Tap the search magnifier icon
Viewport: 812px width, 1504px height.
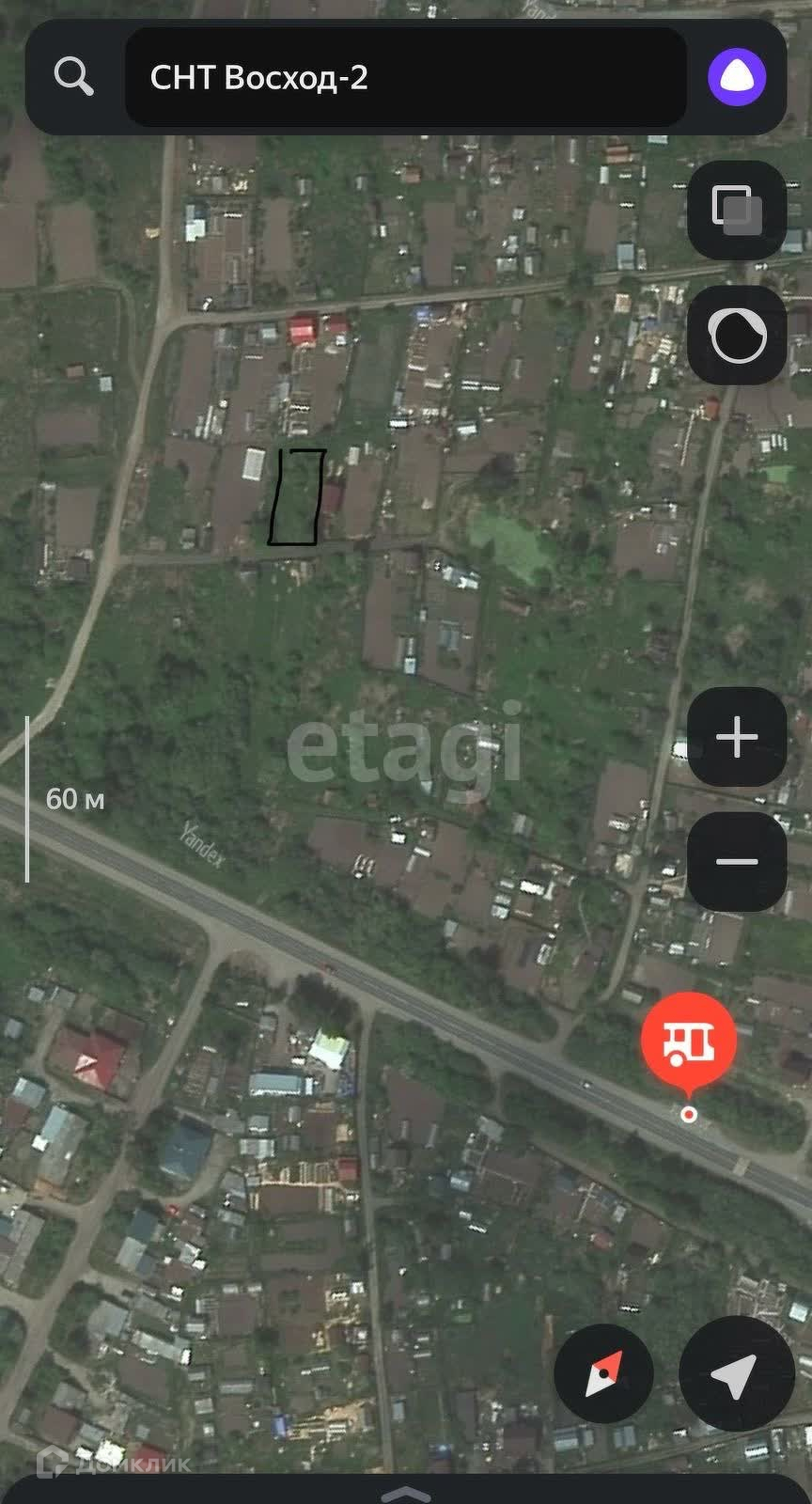point(73,76)
